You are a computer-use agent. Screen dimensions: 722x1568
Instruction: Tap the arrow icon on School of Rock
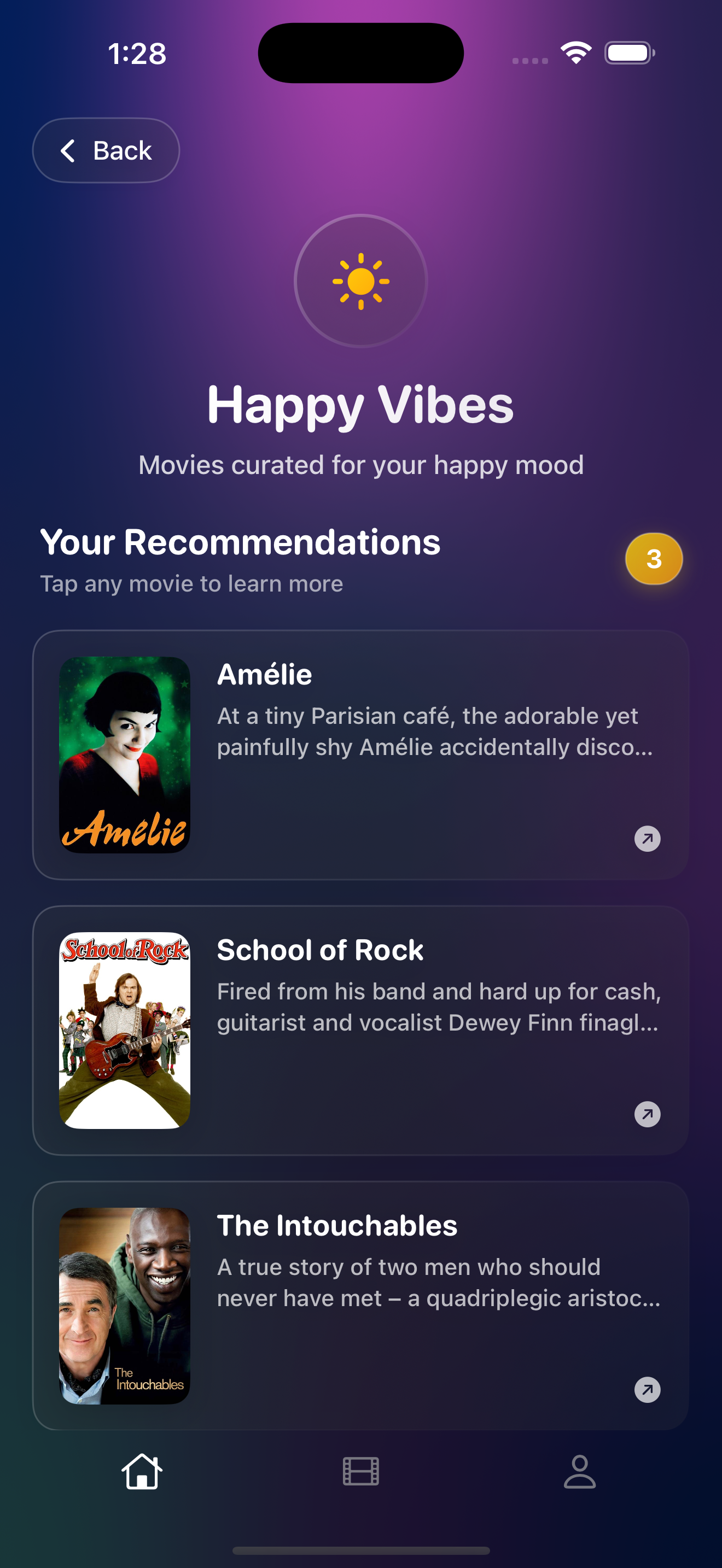[x=647, y=1114]
